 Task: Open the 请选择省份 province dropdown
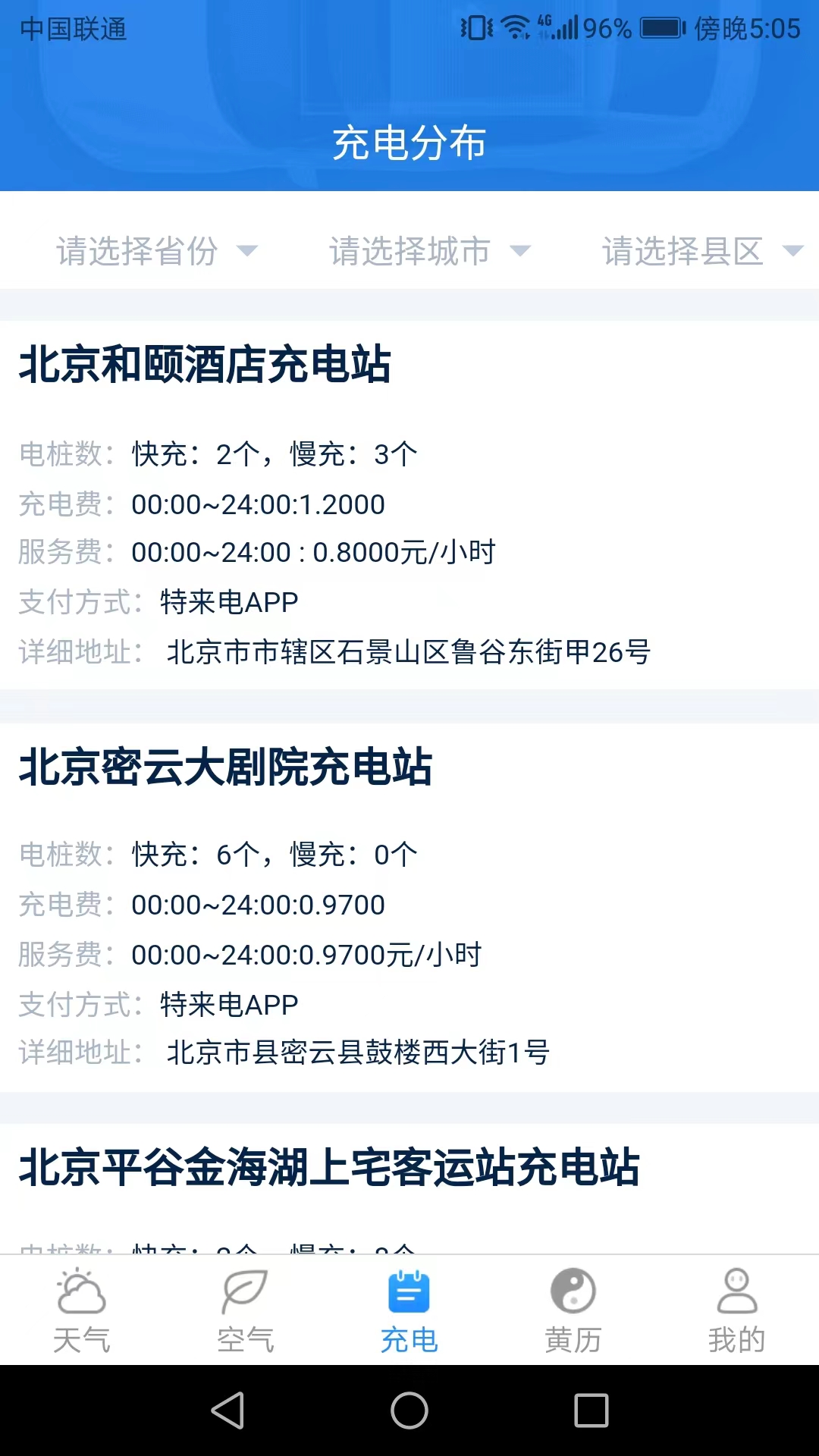pyautogui.click(x=154, y=251)
